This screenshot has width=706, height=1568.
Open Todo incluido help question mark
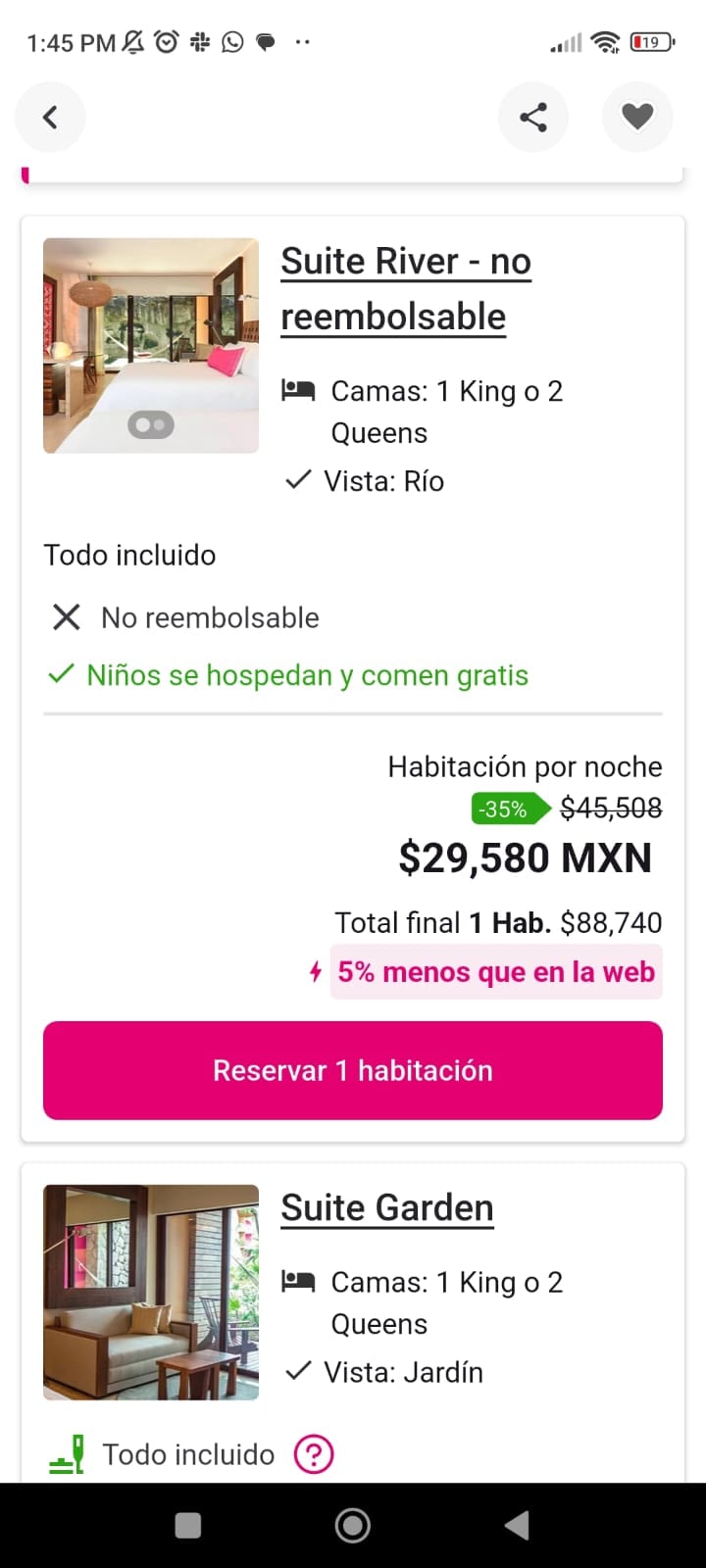point(314,1454)
